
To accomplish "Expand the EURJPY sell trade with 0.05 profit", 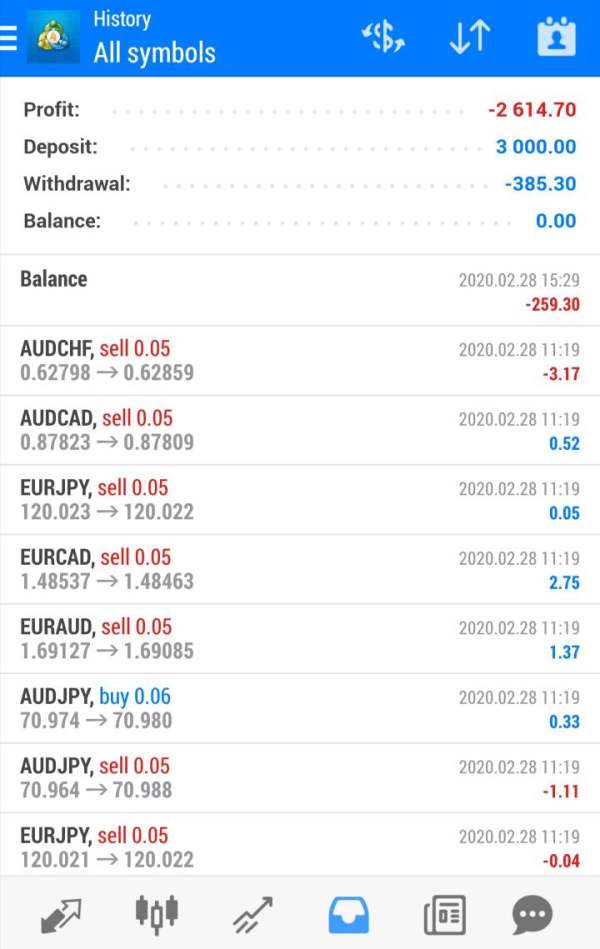I will point(300,500).
